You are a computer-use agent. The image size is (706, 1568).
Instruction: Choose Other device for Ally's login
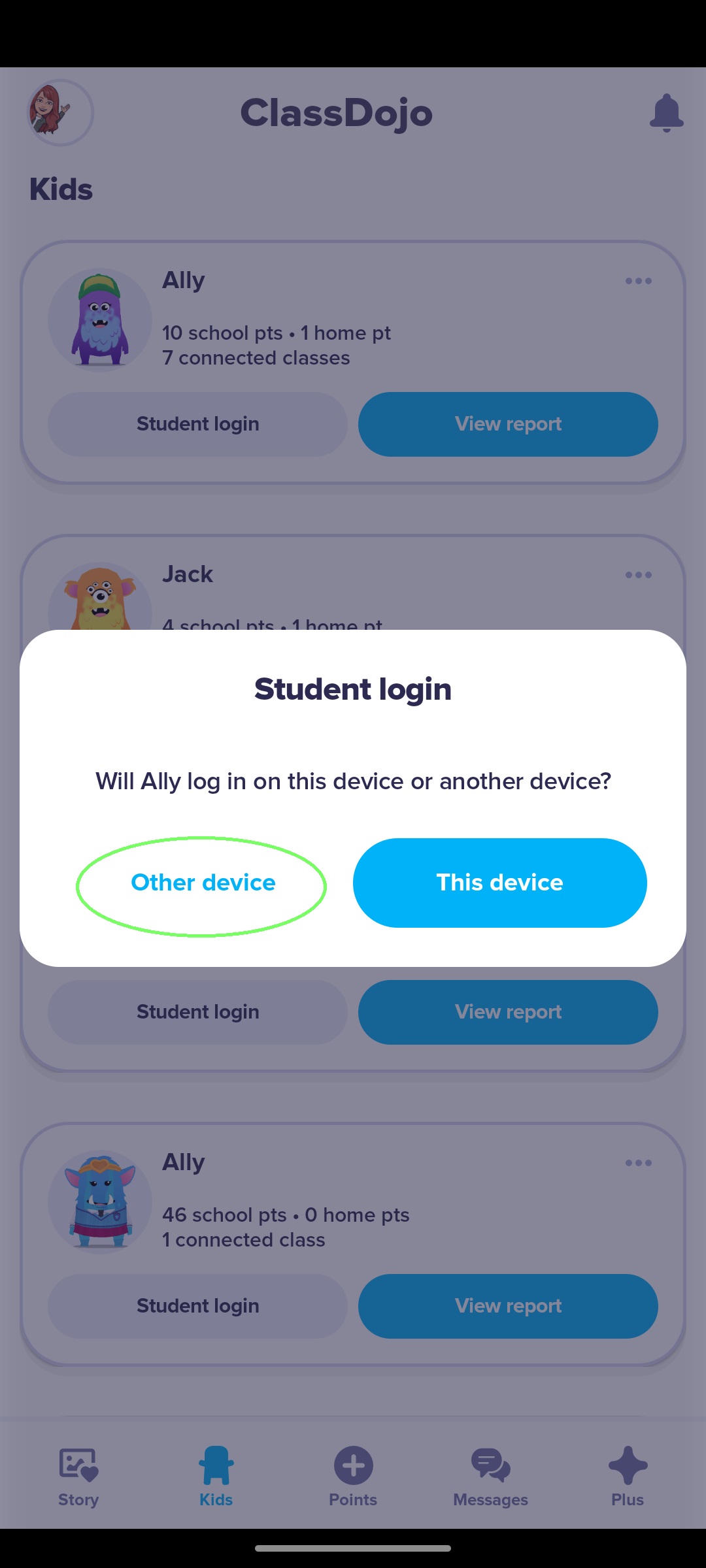pos(202,883)
